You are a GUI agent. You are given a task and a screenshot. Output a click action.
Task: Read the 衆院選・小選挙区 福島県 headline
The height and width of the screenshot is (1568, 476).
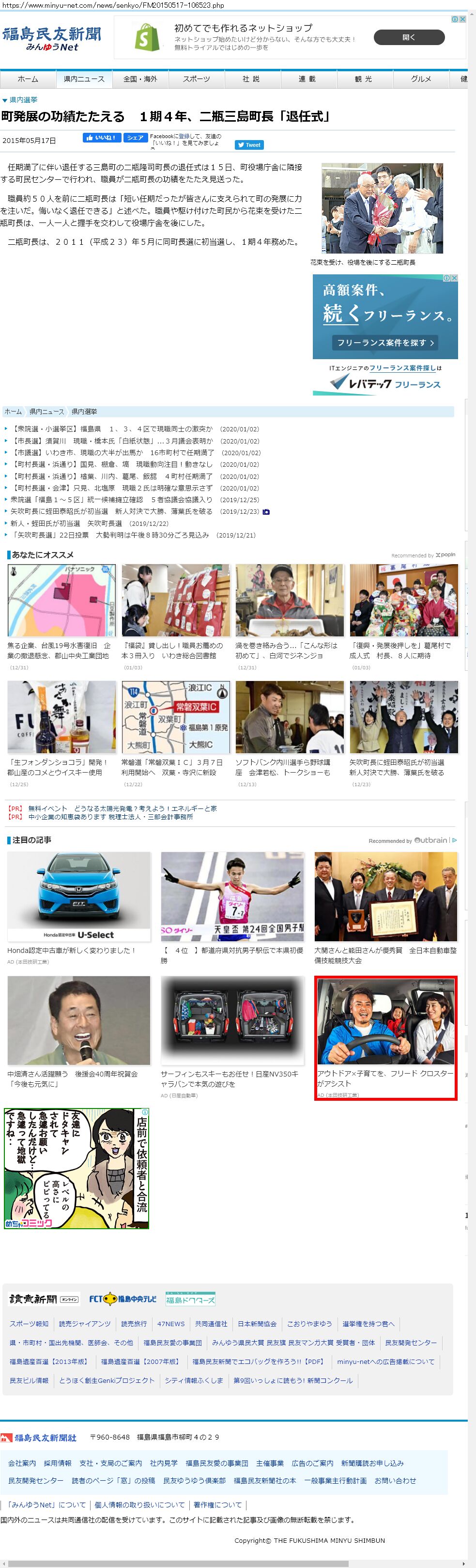coord(112,429)
